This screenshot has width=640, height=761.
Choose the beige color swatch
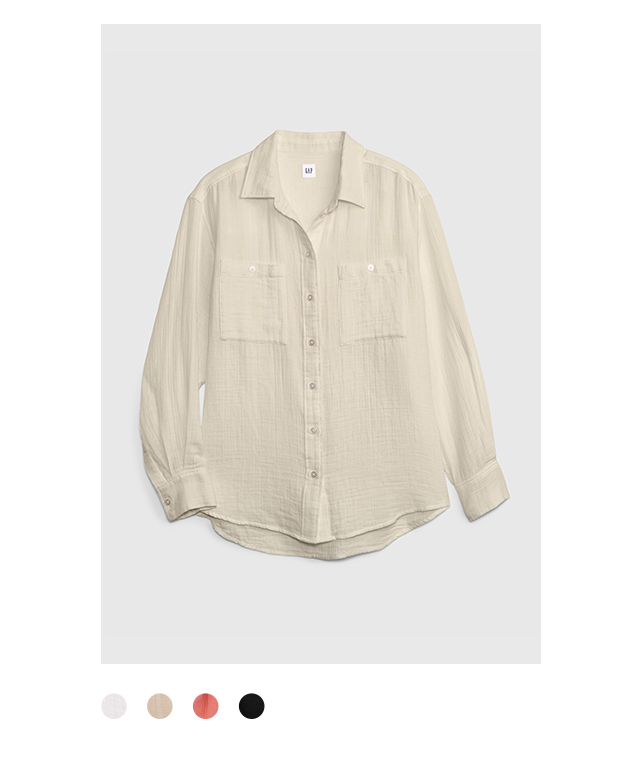(160, 706)
